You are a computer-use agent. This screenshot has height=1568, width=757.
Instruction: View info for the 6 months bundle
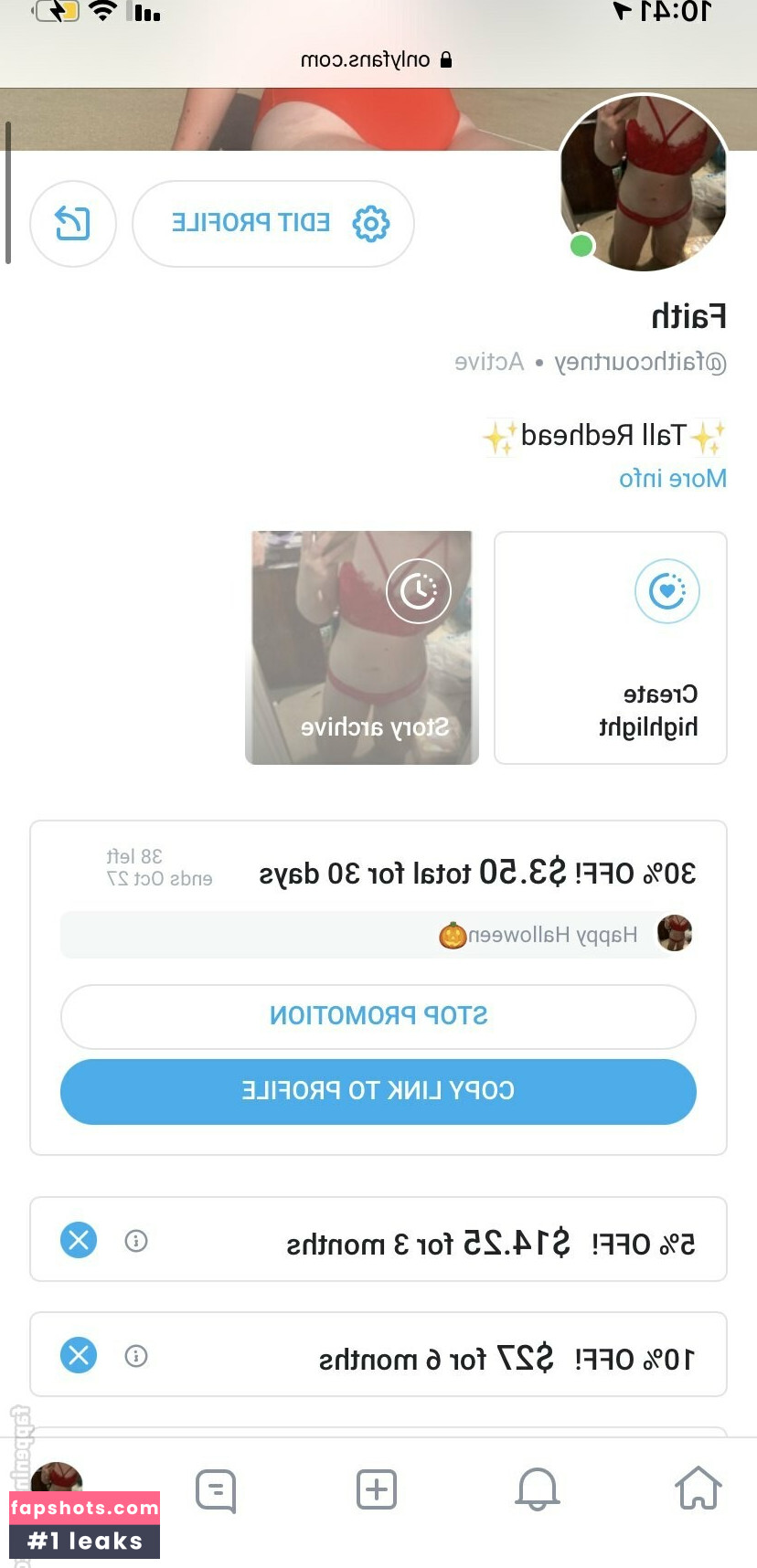click(136, 1355)
